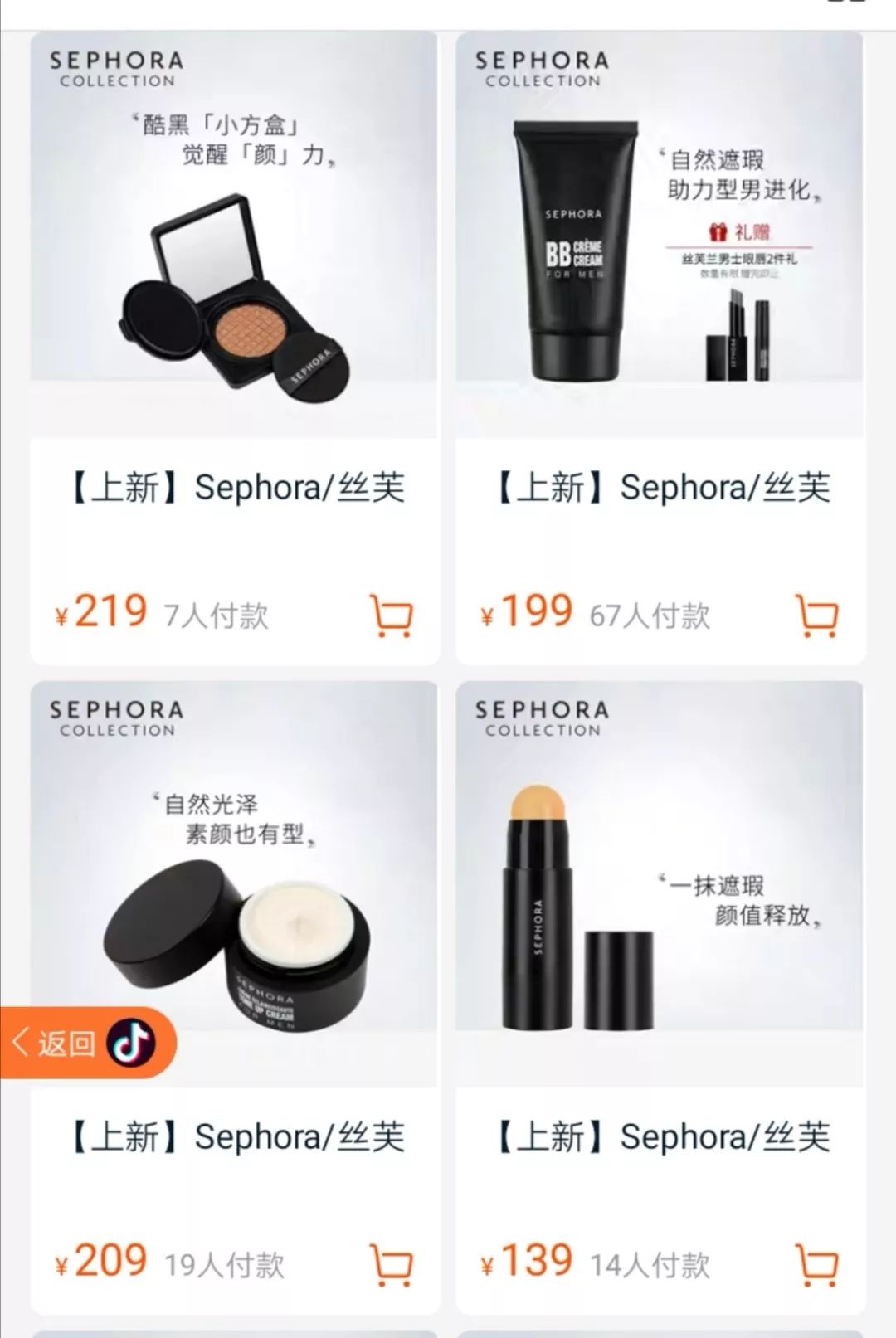Open the ¥139 concealer stick product

point(660,896)
